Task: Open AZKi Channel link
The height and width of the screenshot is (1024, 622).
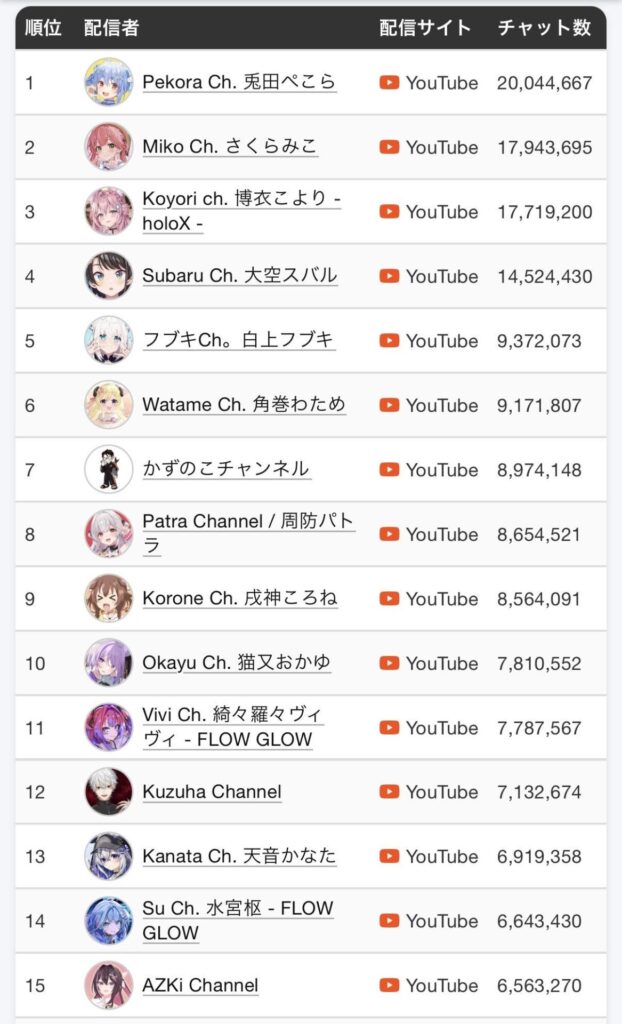Action: coord(200,985)
